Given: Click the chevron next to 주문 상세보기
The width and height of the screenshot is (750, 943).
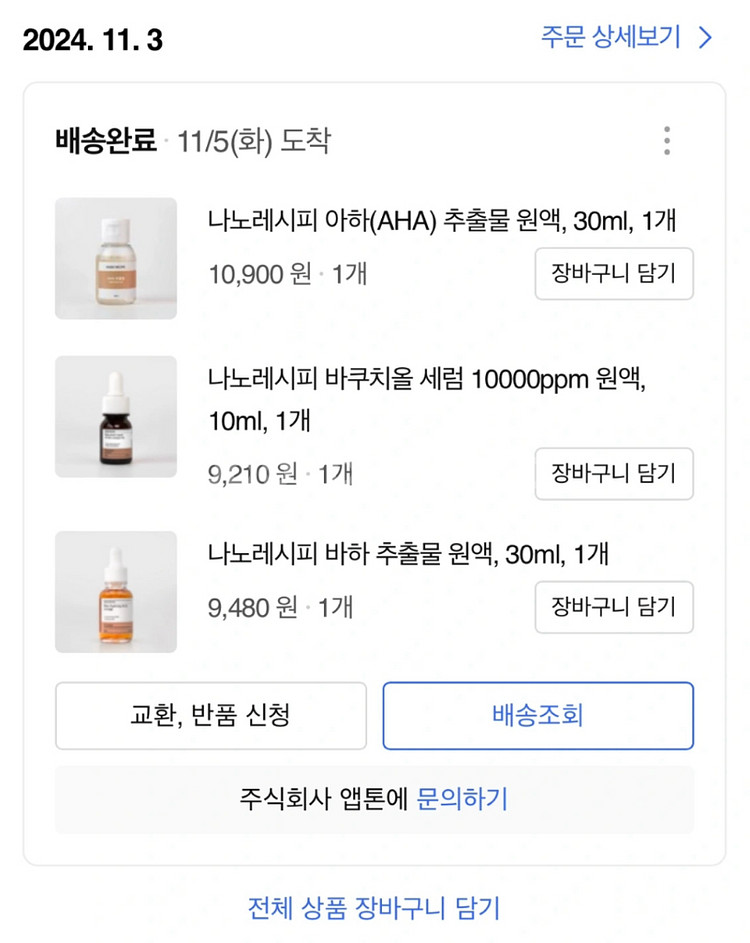Looking at the screenshot, I should click(705, 37).
